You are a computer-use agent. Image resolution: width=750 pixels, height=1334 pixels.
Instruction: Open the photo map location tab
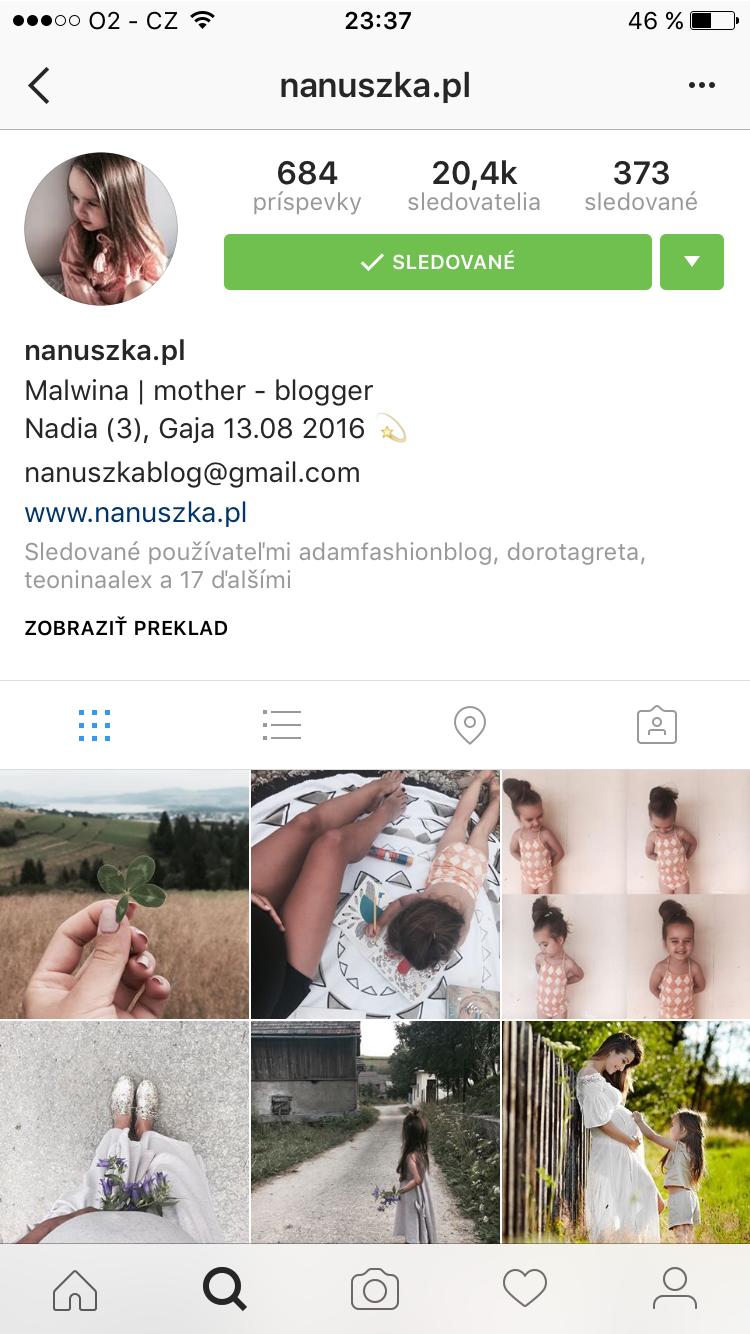[469, 725]
